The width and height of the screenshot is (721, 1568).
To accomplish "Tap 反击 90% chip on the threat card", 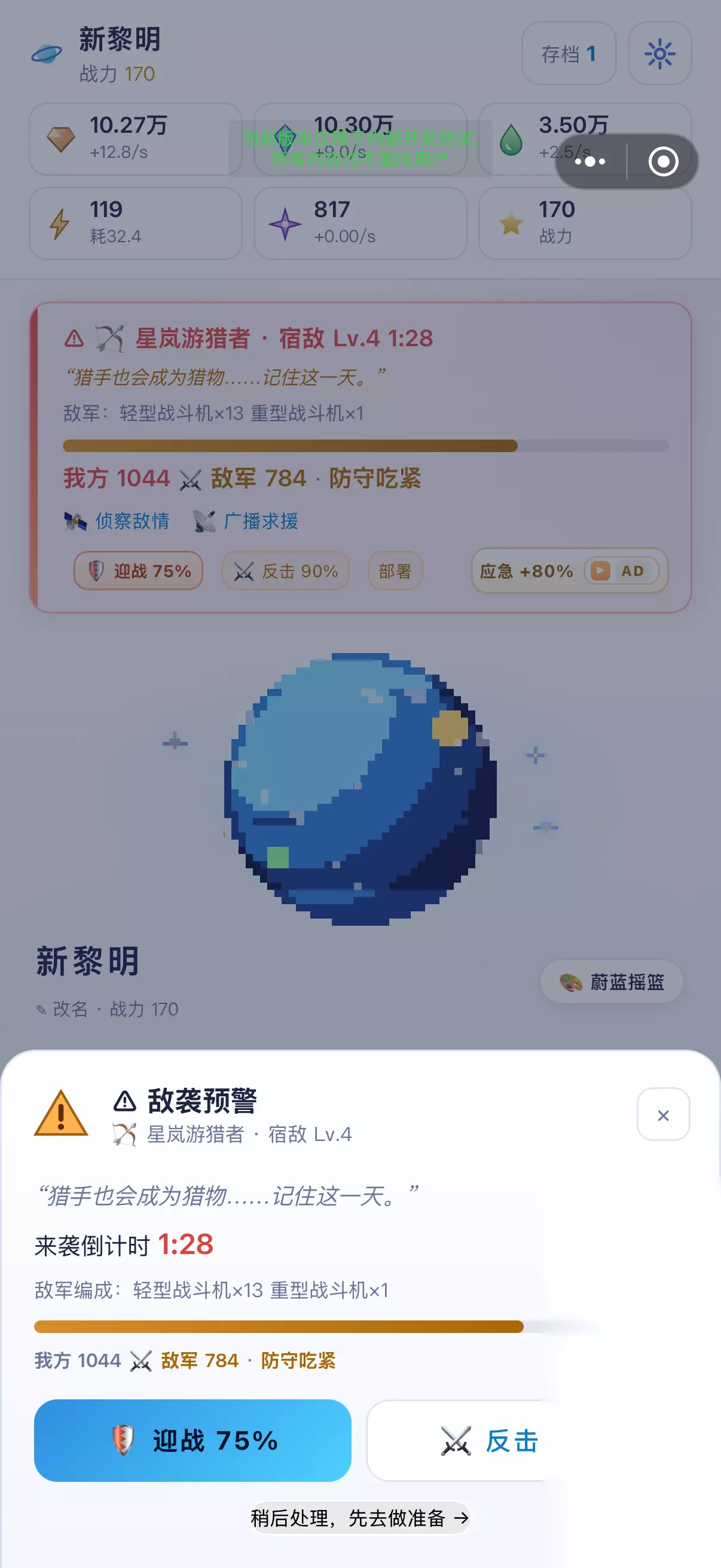I will (x=285, y=571).
